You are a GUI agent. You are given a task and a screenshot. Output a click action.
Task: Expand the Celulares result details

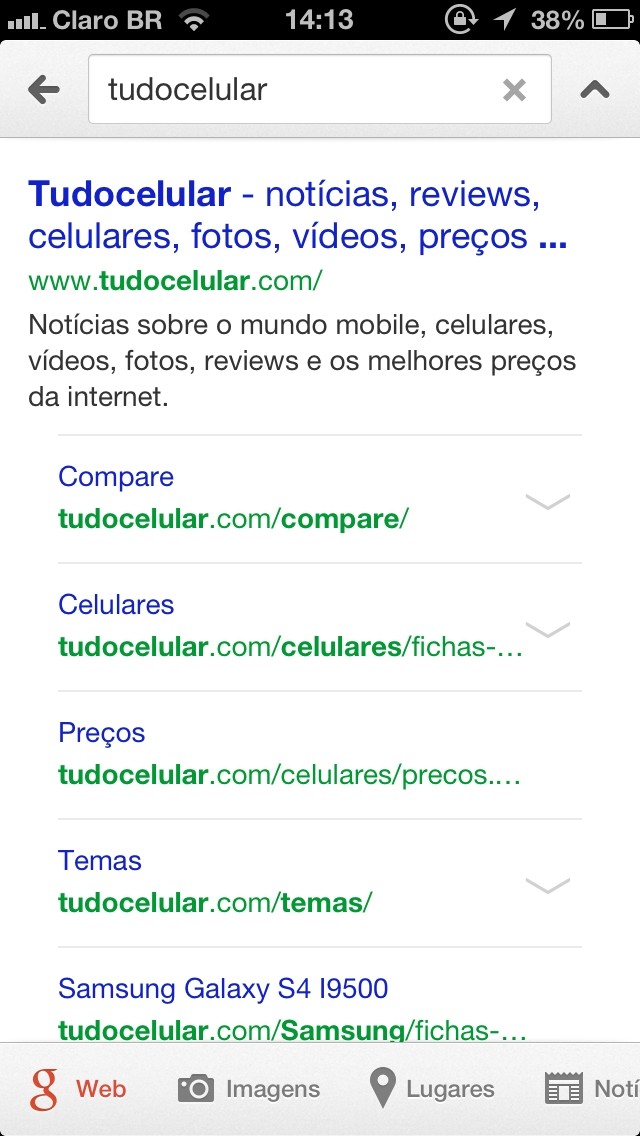(x=547, y=628)
